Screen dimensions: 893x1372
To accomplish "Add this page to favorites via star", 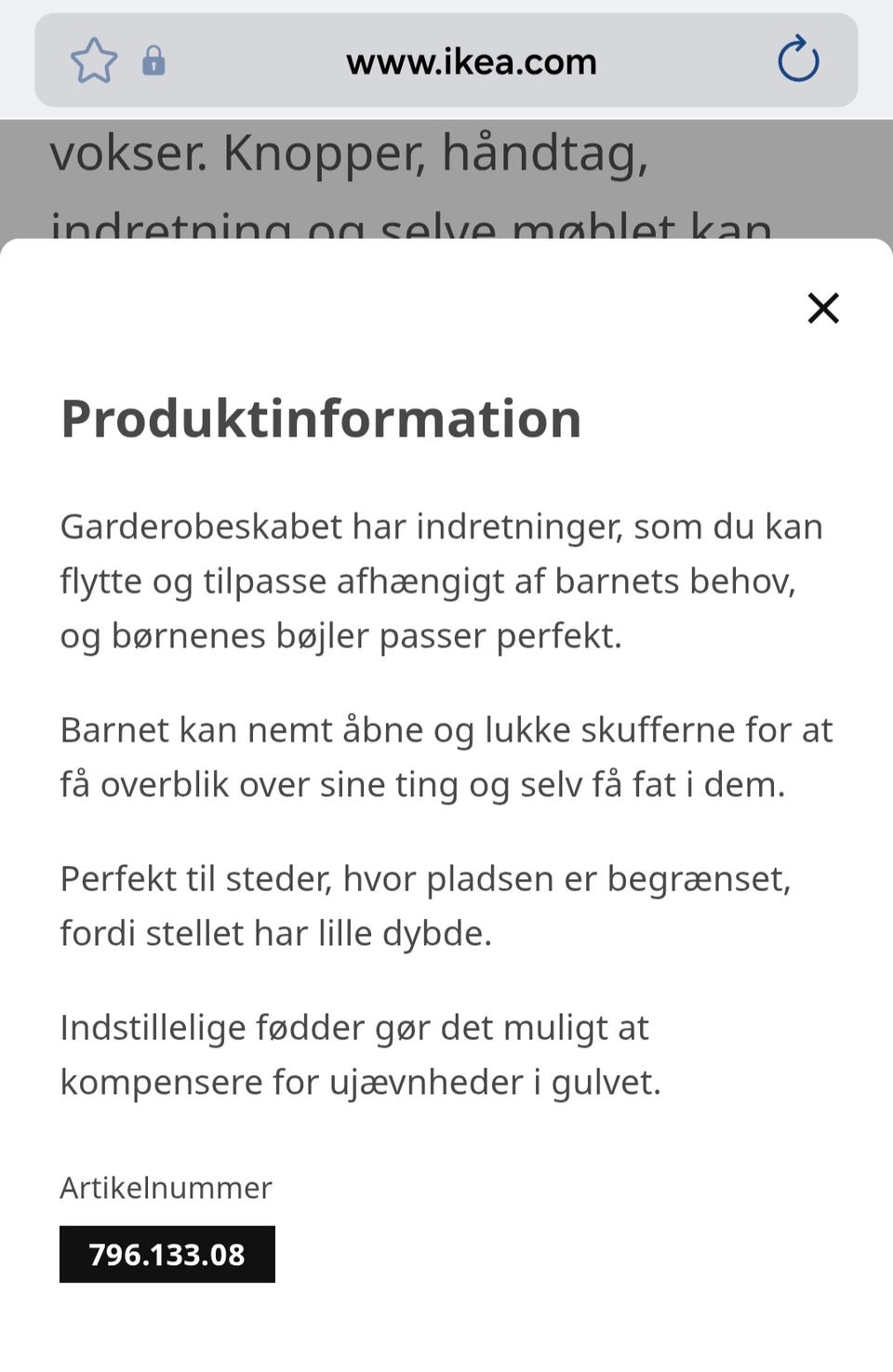I will click(x=94, y=60).
